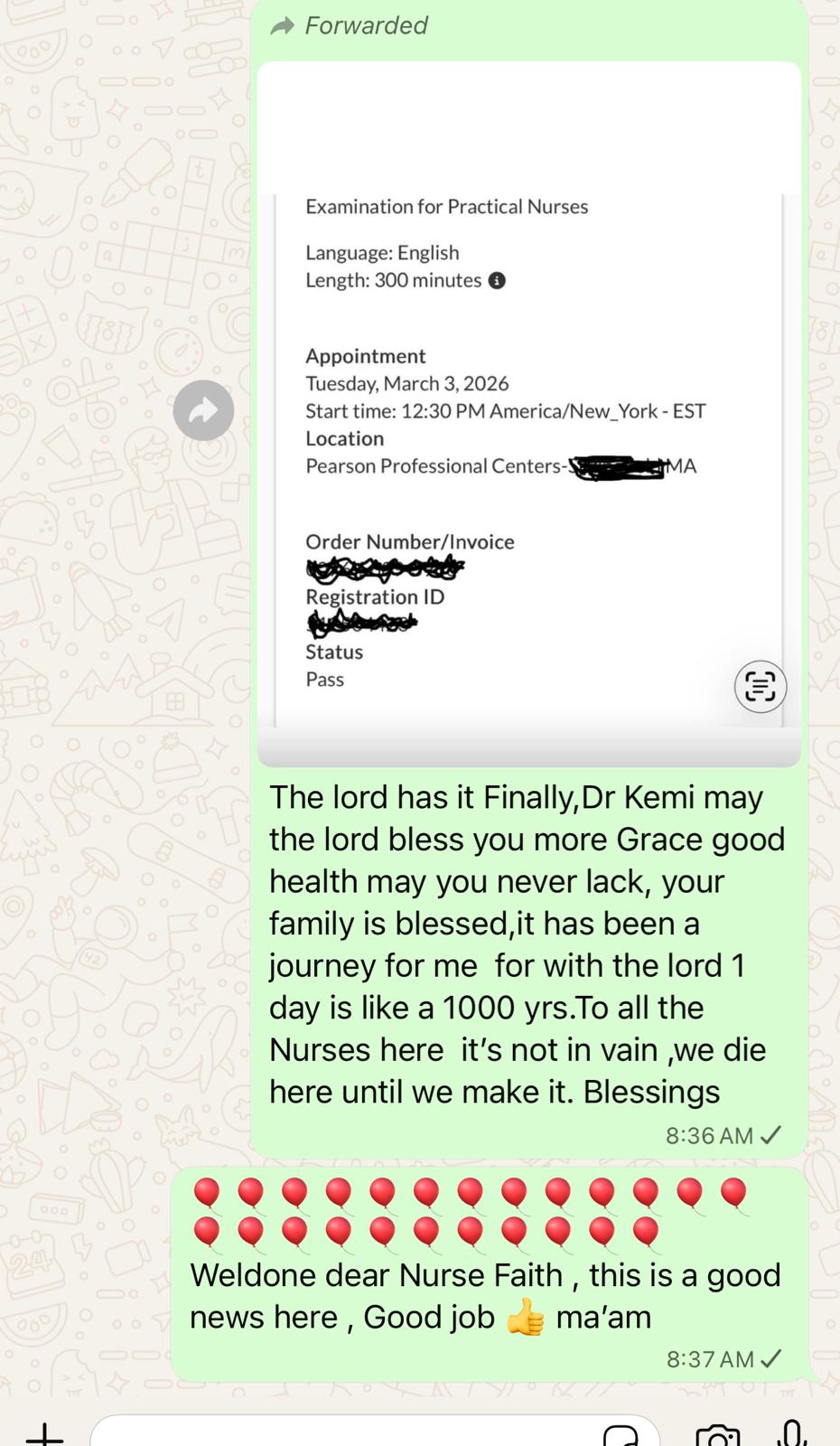
Task: Open the attachments plus button
Action: [44, 1433]
